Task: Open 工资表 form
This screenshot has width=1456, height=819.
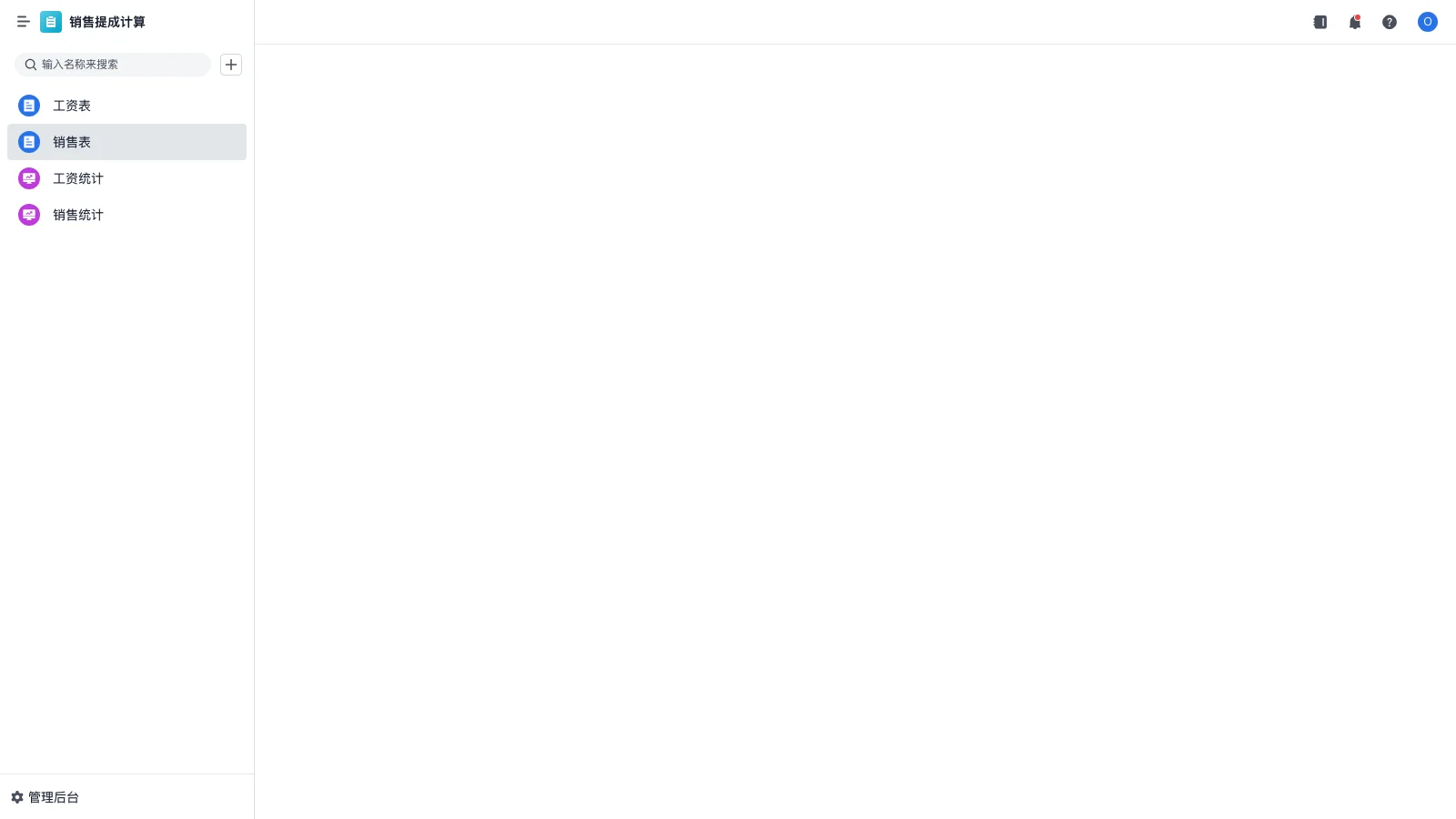Action: [72, 106]
